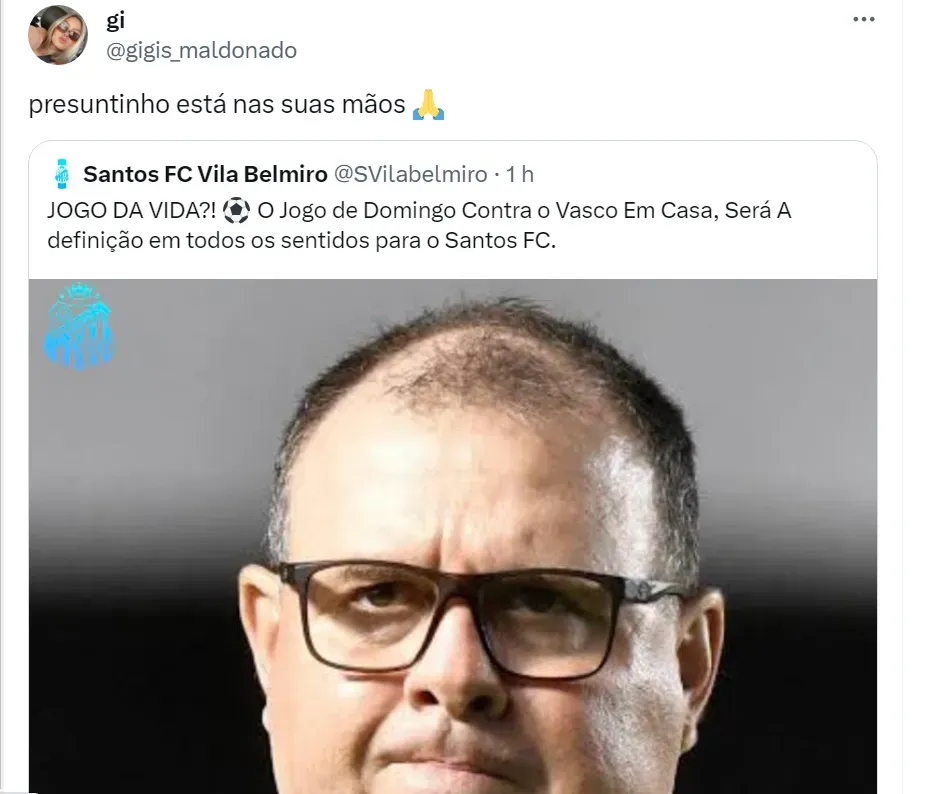This screenshot has width=933, height=794.
Task: Open the tweet's overflow menu
Action: click(864, 19)
